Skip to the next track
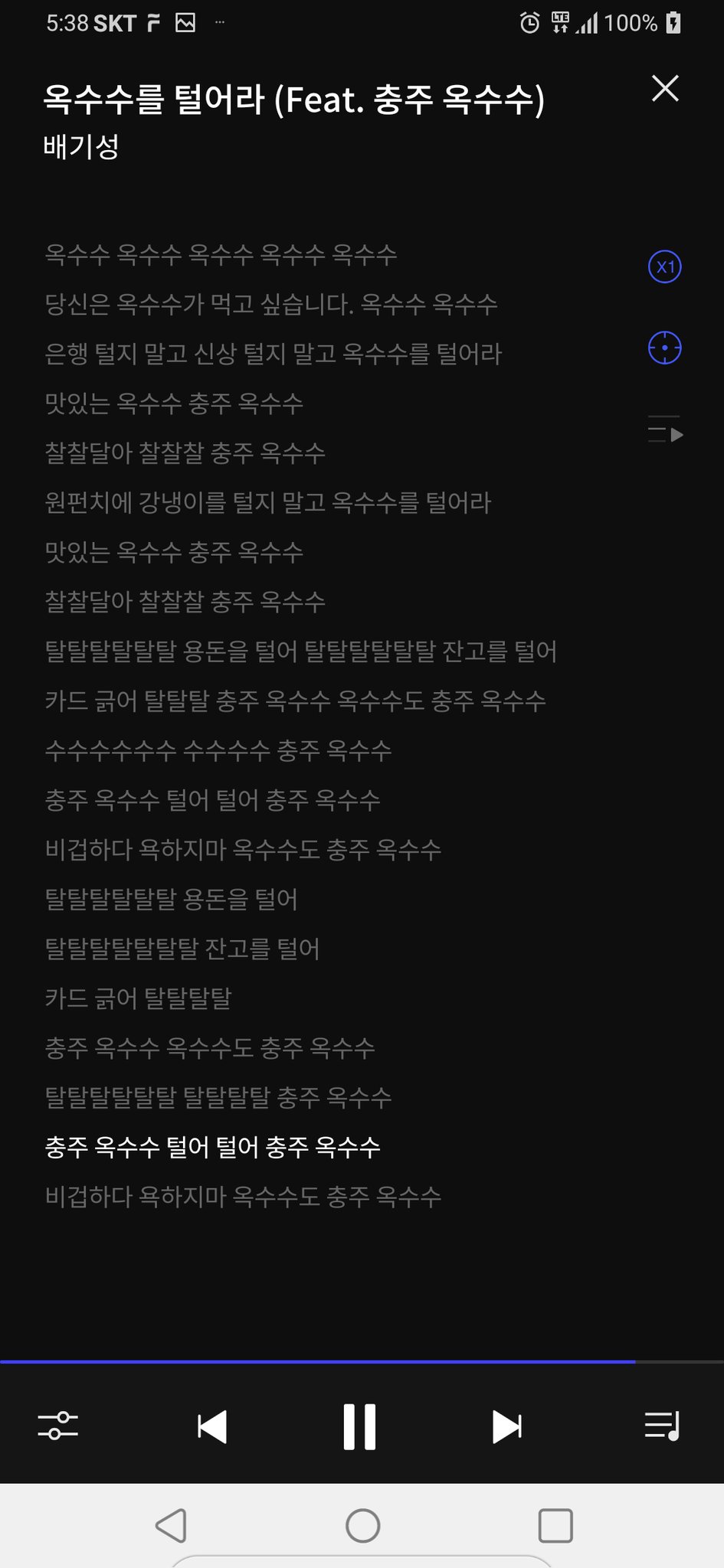724x1568 pixels. (x=506, y=1426)
